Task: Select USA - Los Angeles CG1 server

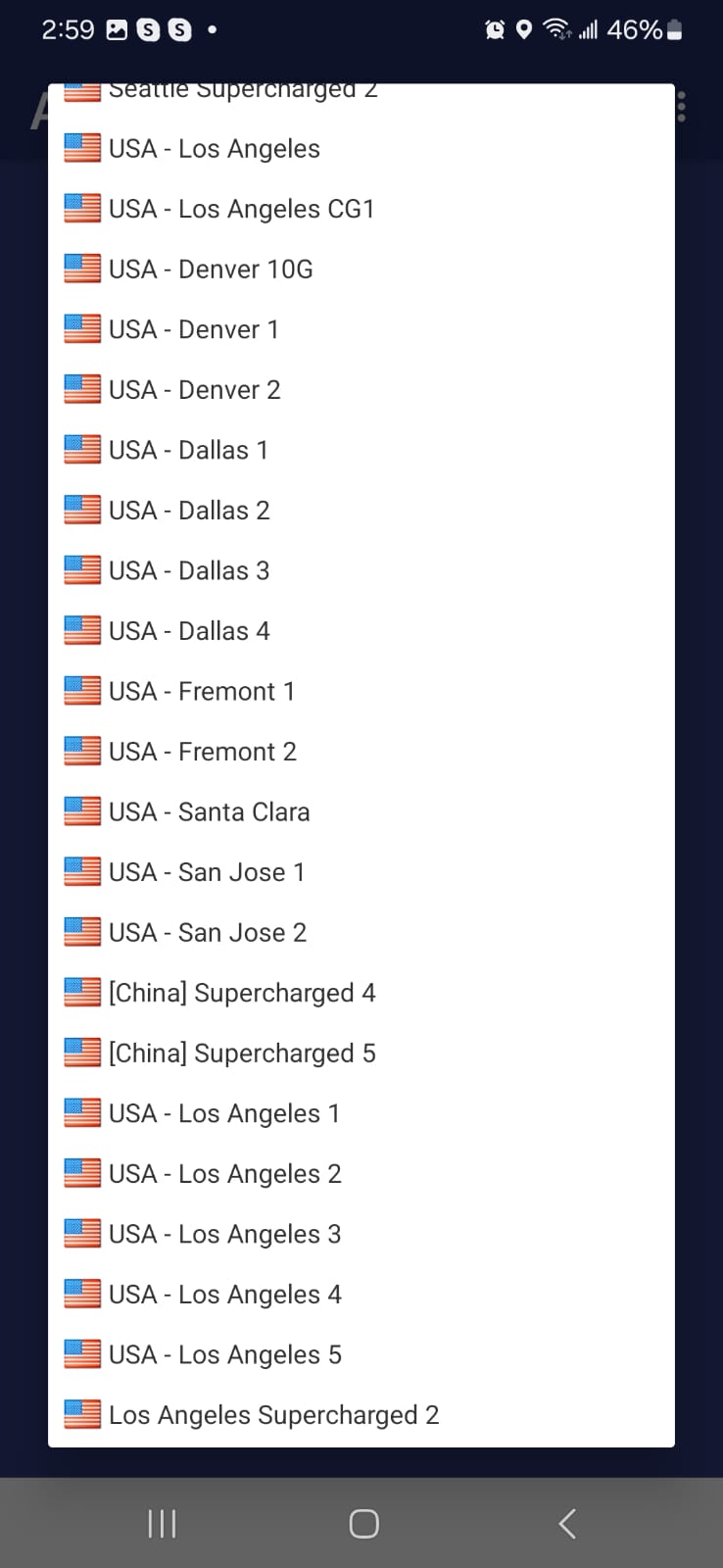Action: [241, 209]
